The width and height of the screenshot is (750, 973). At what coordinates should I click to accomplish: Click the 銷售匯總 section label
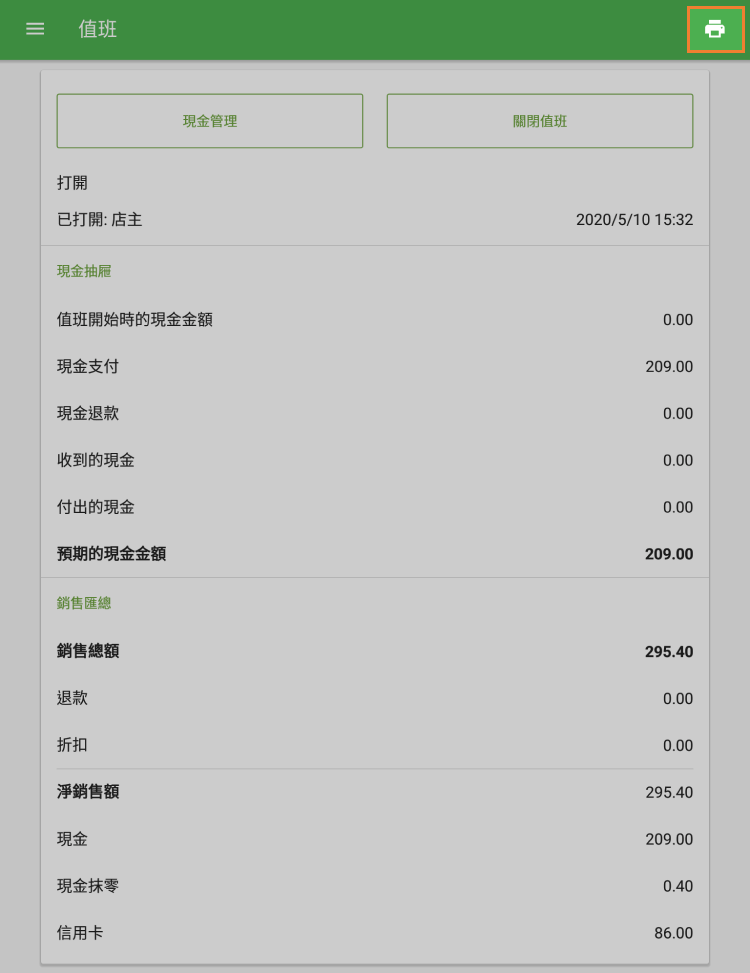(x=83, y=603)
